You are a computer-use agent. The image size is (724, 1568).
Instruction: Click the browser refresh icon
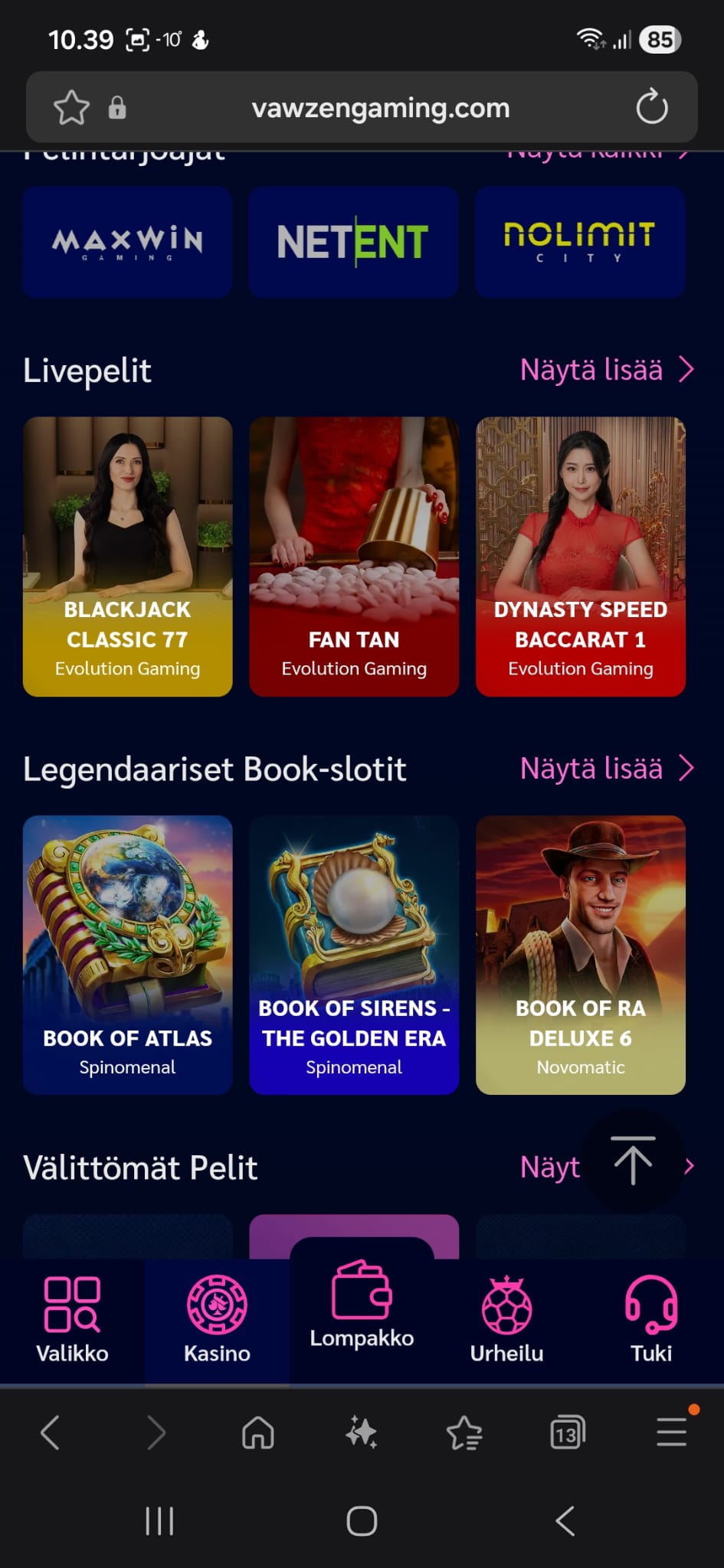[651, 107]
